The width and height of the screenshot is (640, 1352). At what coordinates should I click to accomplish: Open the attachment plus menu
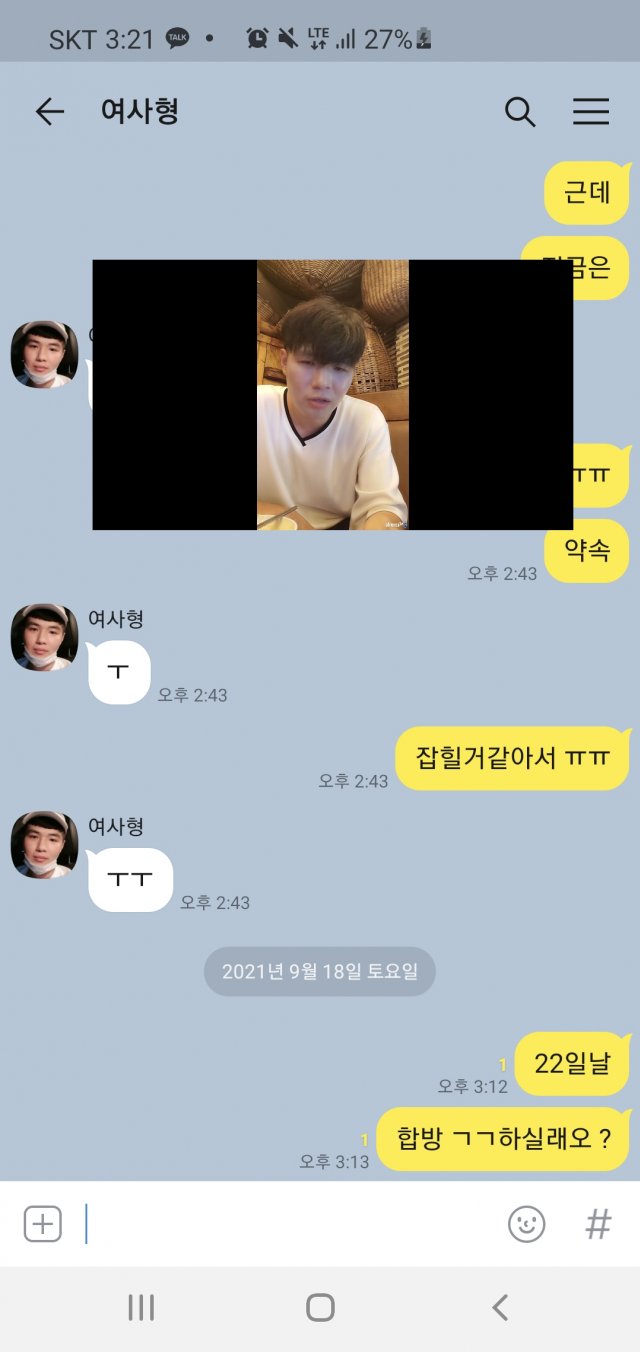click(42, 1224)
